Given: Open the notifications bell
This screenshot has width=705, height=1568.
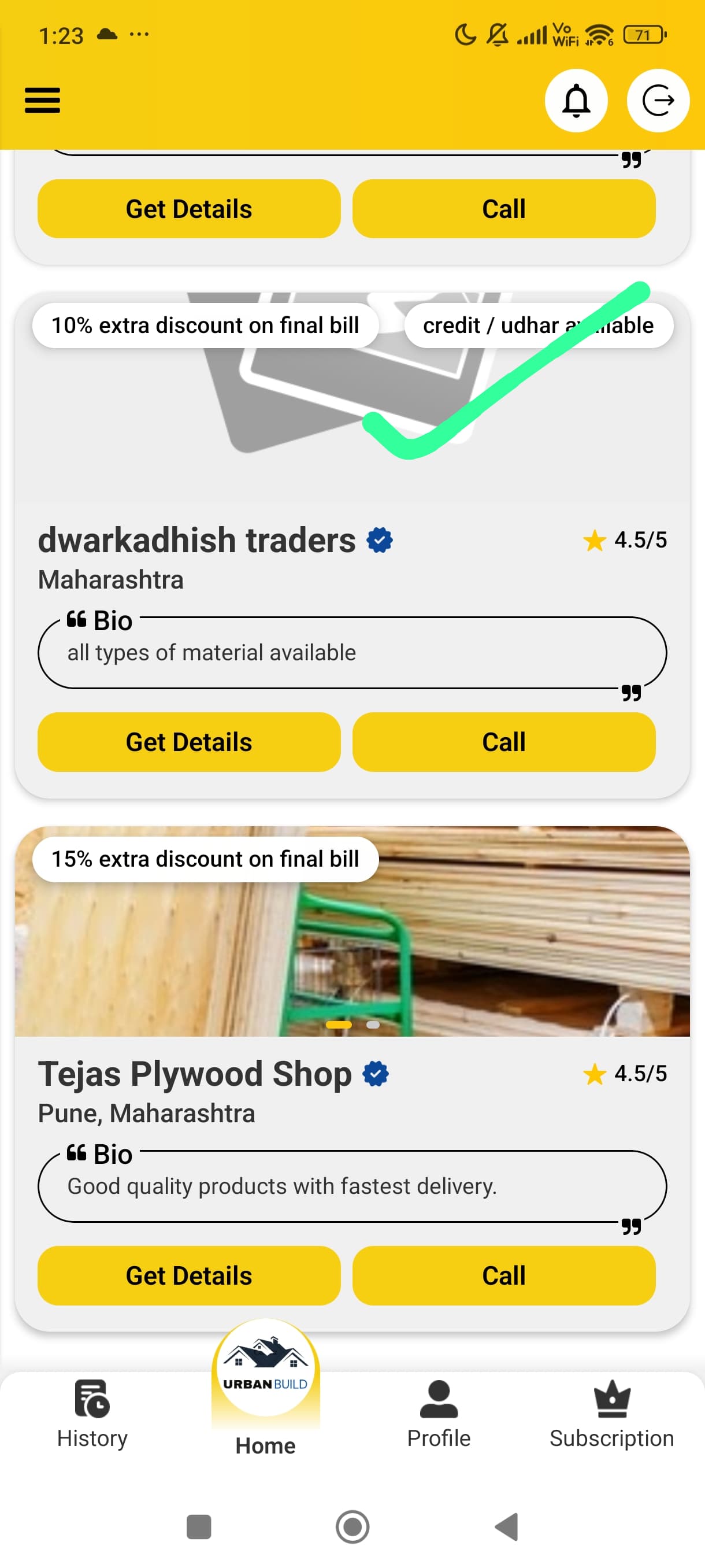Looking at the screenshot, I should (x=576, y=101).
